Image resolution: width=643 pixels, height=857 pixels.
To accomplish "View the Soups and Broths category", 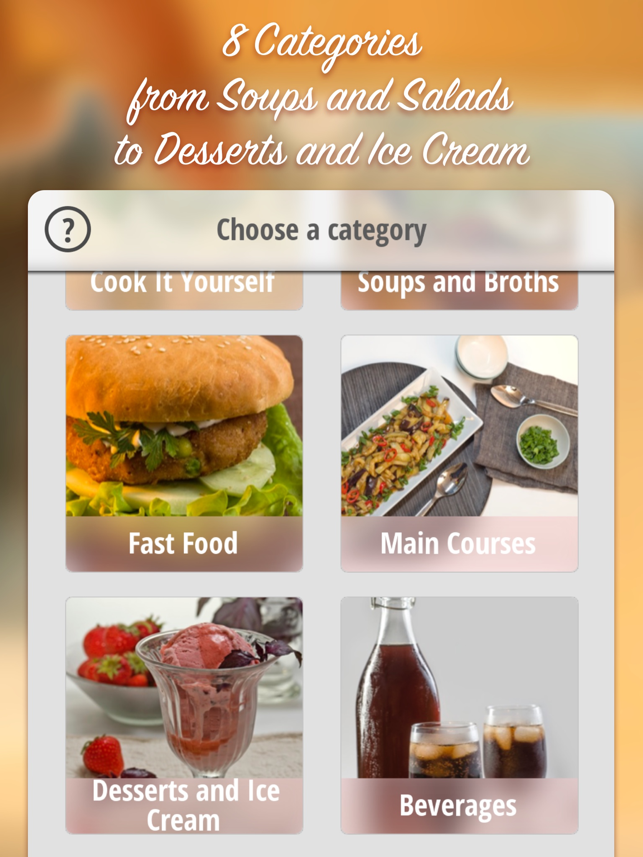I will (x=459, y=288).
